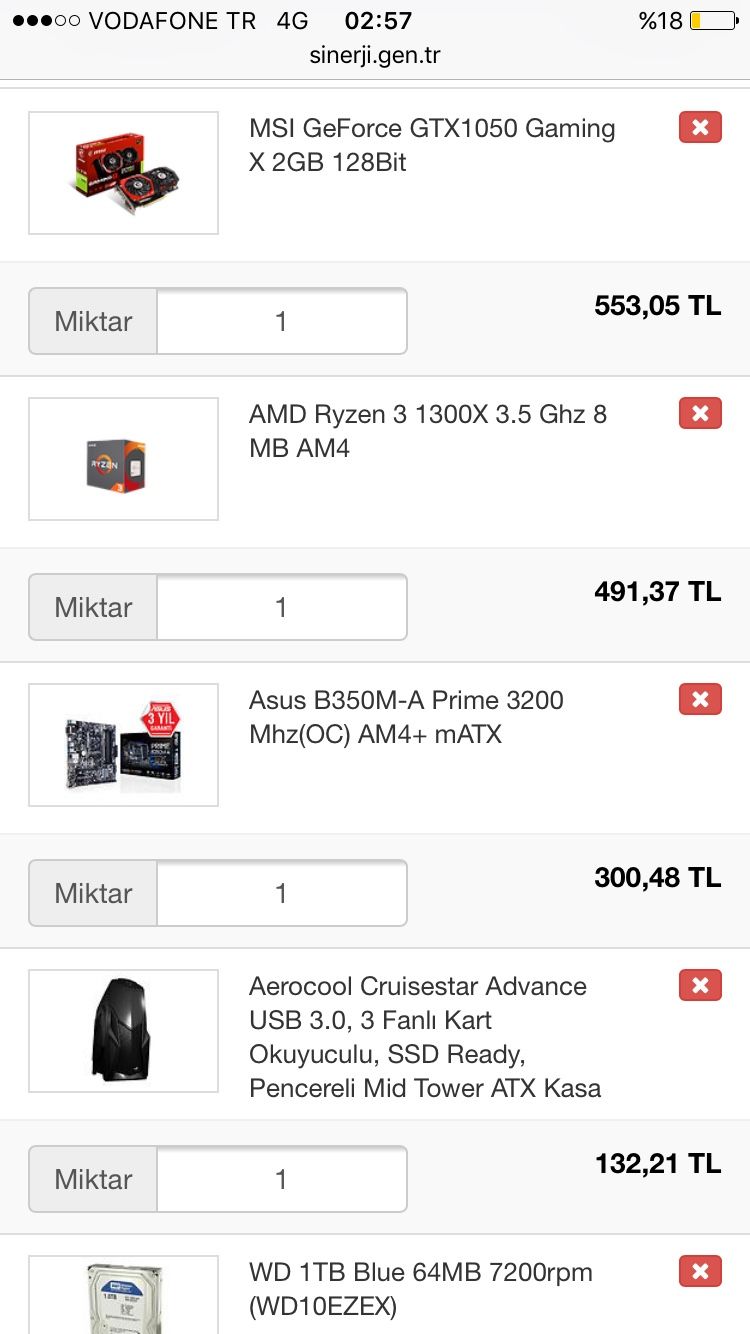View Asus B350M-A Prime product image
Image resolution: width=750 pixels, height=1334 pixels.
pyautogui.click(x=123, y=745)
